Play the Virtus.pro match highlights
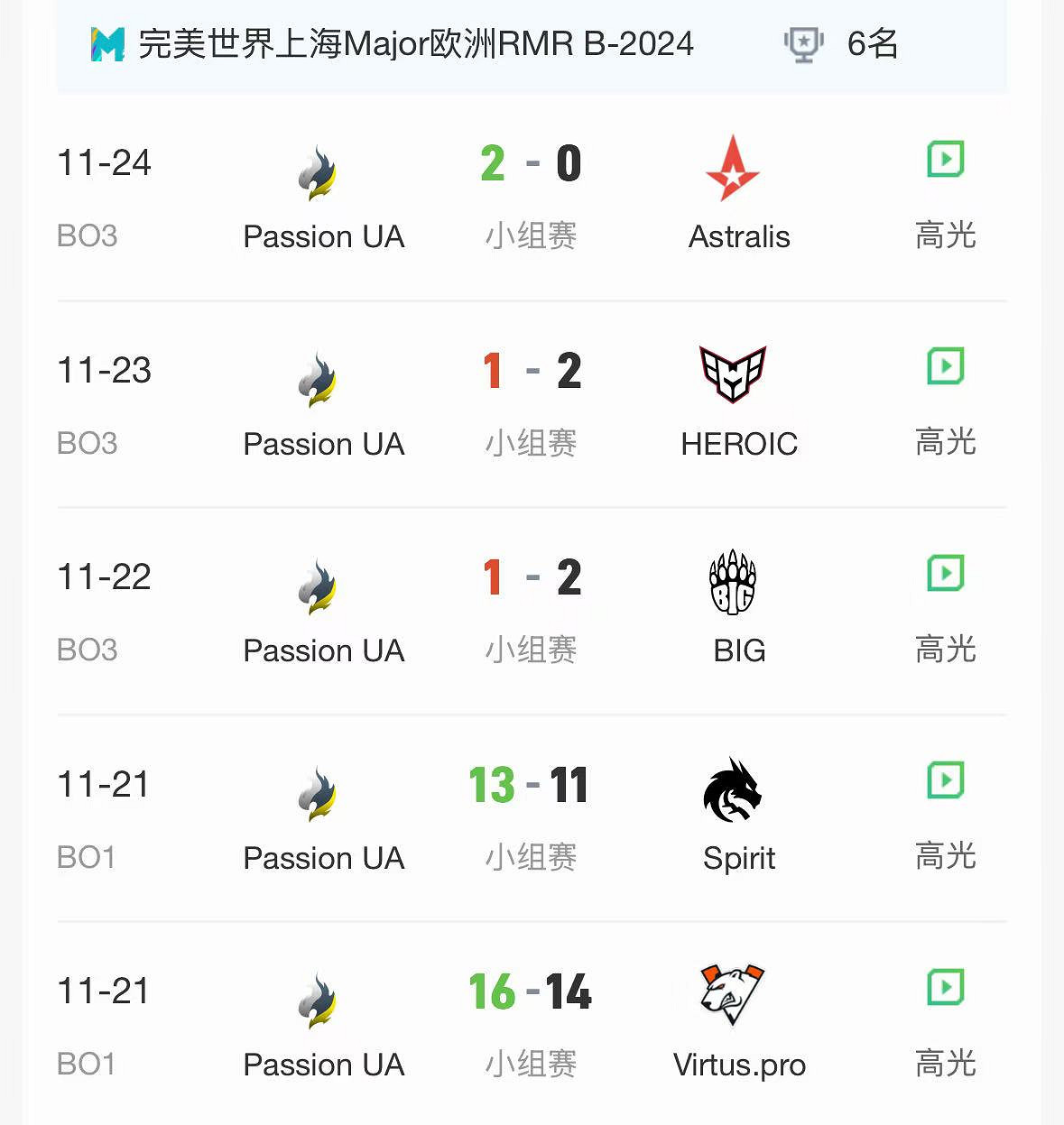This screenshot has height=1125, width=1064. tap(944, 988)
